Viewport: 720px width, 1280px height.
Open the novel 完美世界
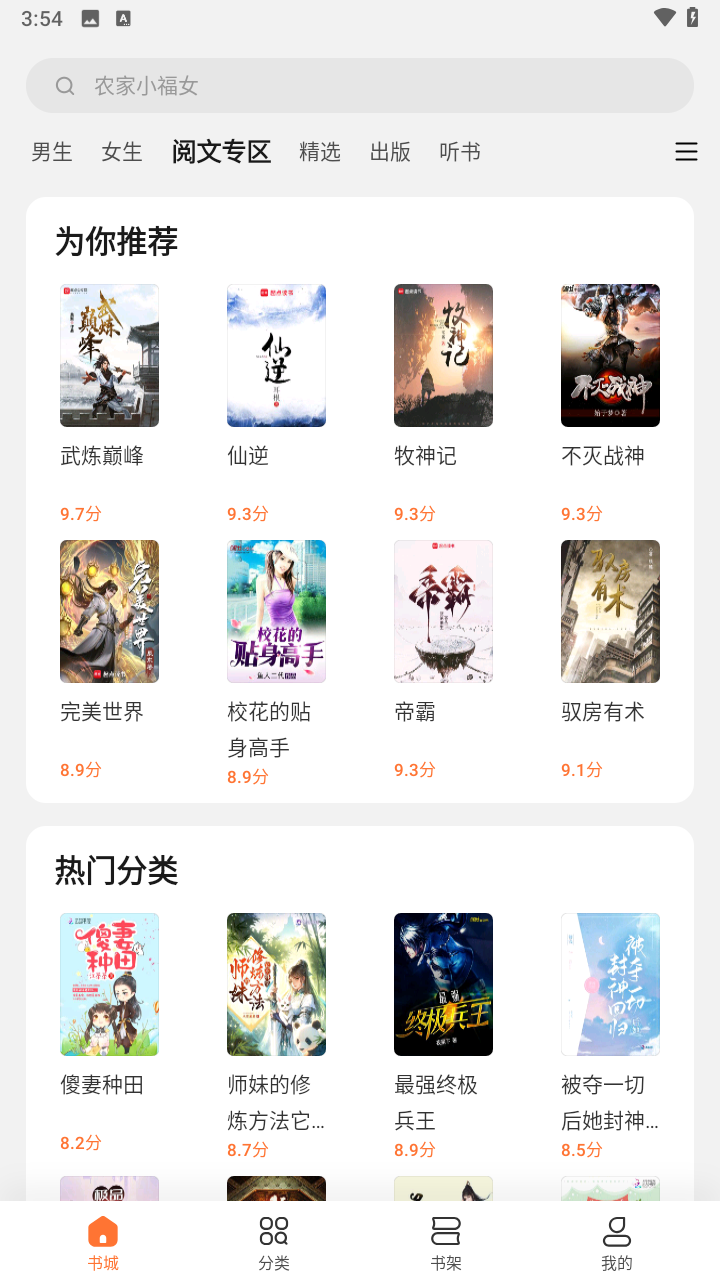point(109,612)
